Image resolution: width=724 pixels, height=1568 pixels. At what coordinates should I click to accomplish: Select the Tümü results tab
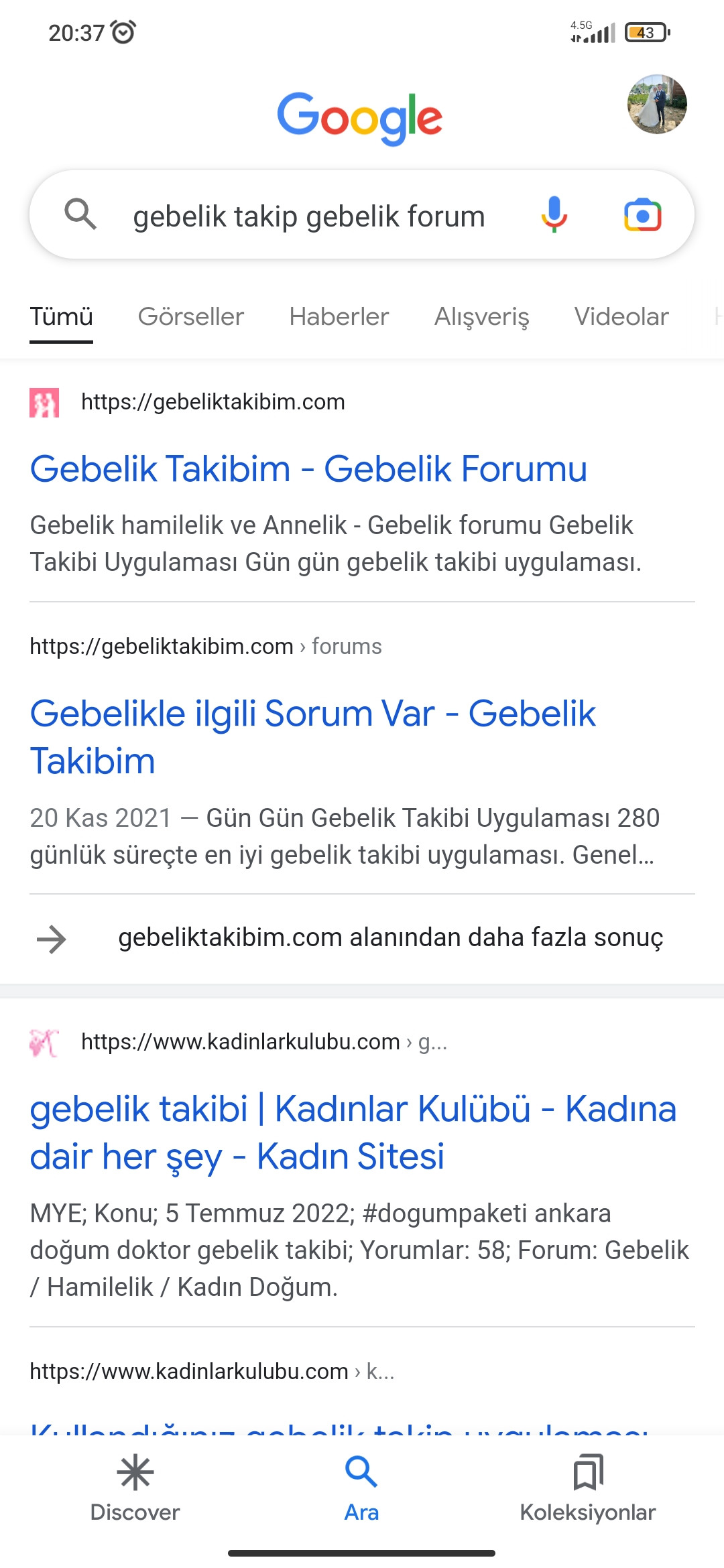point(61,316)
